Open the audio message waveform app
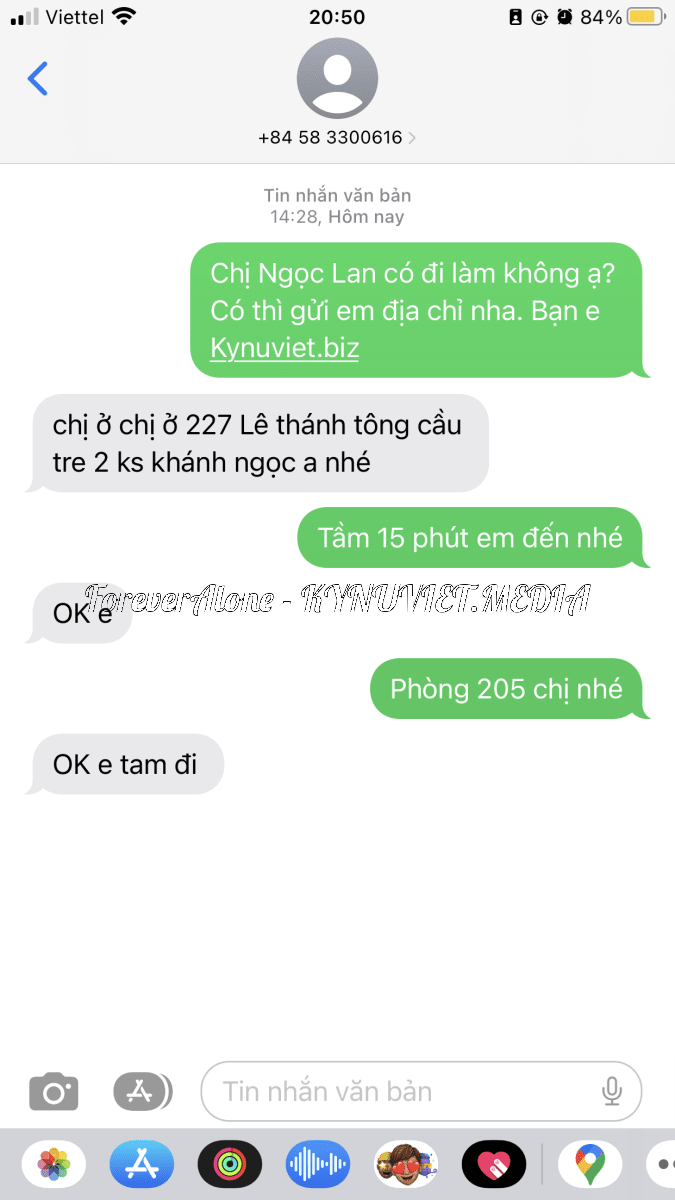This screenshot has width=675, height=1200. (x=318, y=1164)
